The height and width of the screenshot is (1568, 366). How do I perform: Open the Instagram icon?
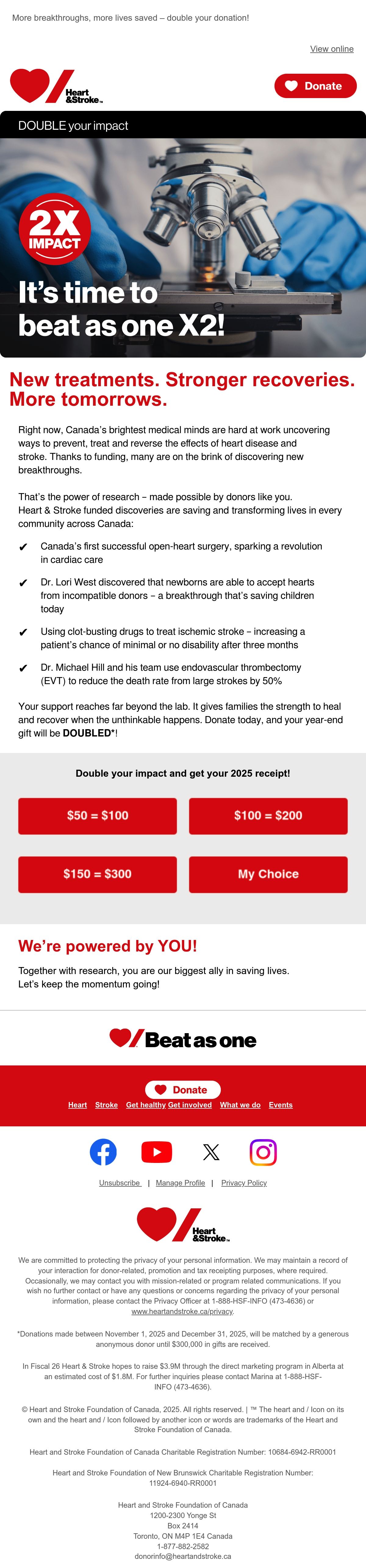264,1152
